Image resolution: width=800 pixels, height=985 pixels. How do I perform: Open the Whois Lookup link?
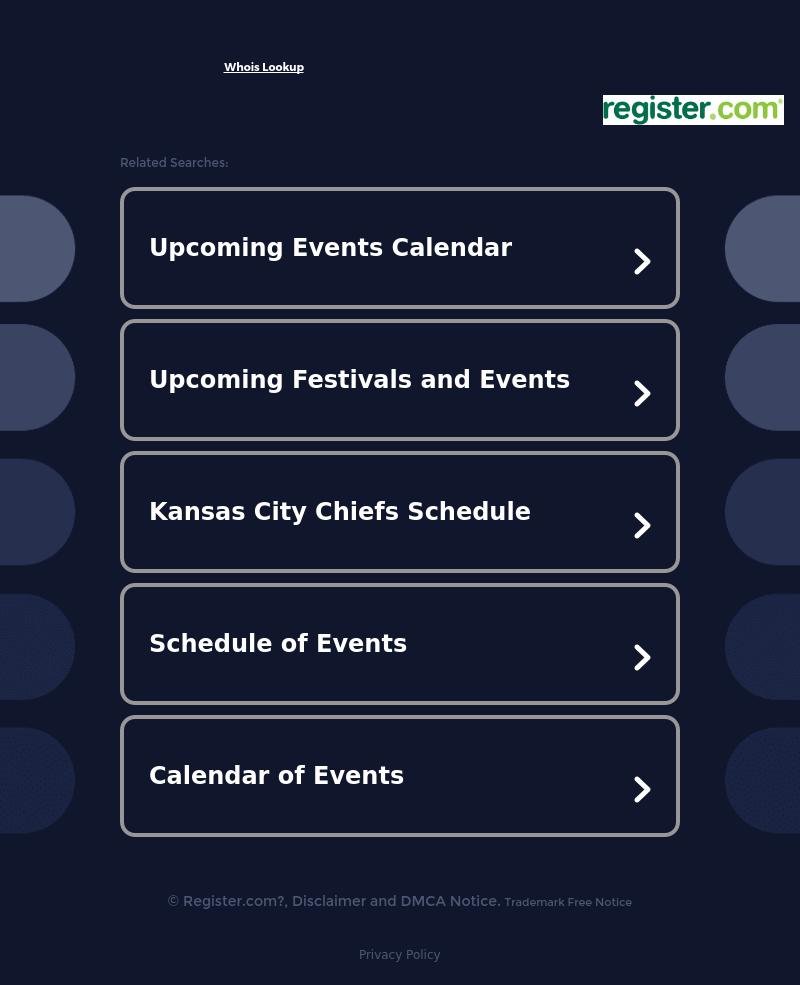[263, 67]
